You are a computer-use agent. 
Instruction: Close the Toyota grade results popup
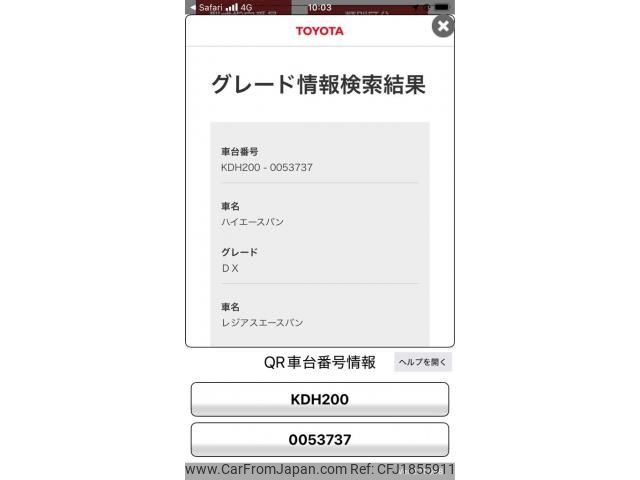click(442, 27)
